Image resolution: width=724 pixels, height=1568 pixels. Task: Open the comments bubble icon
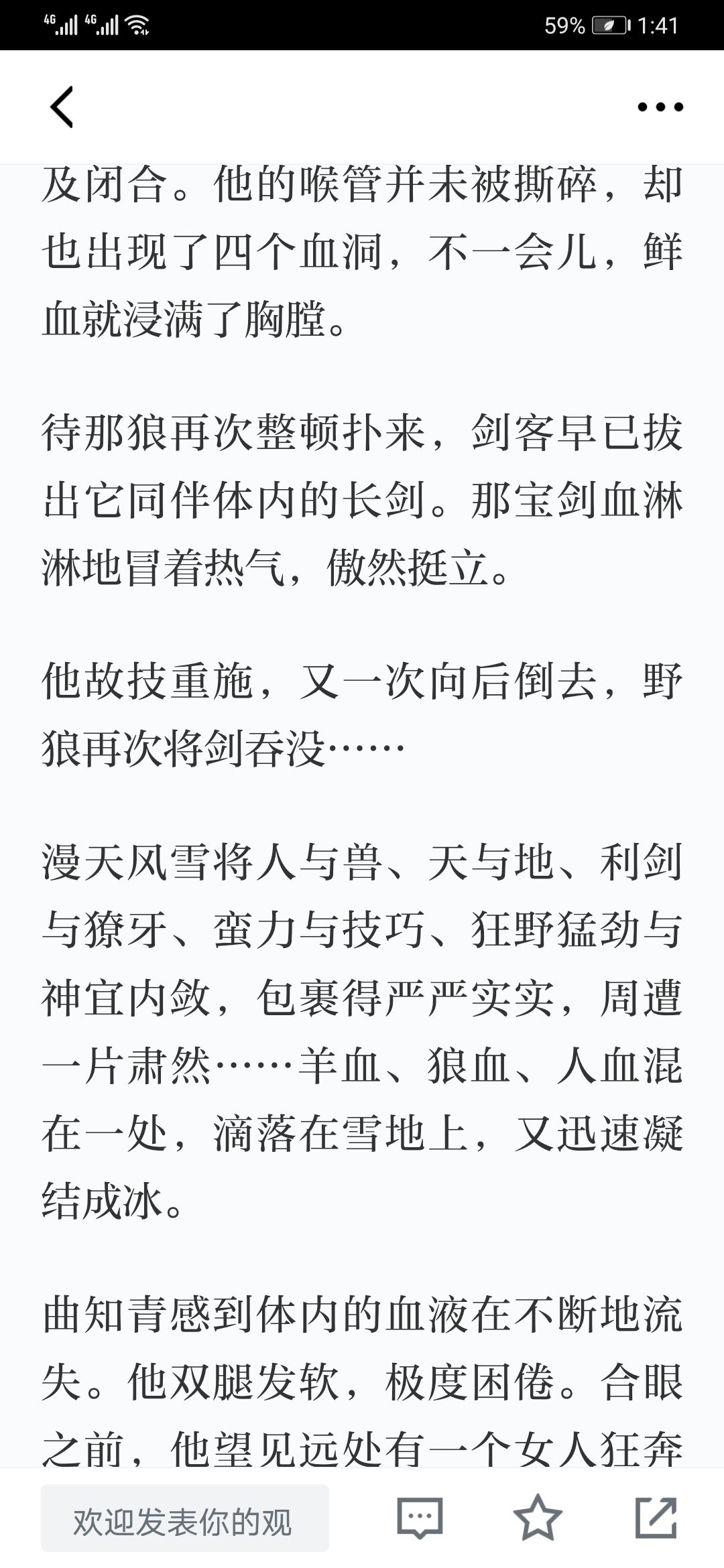(x=420, y=1518)
